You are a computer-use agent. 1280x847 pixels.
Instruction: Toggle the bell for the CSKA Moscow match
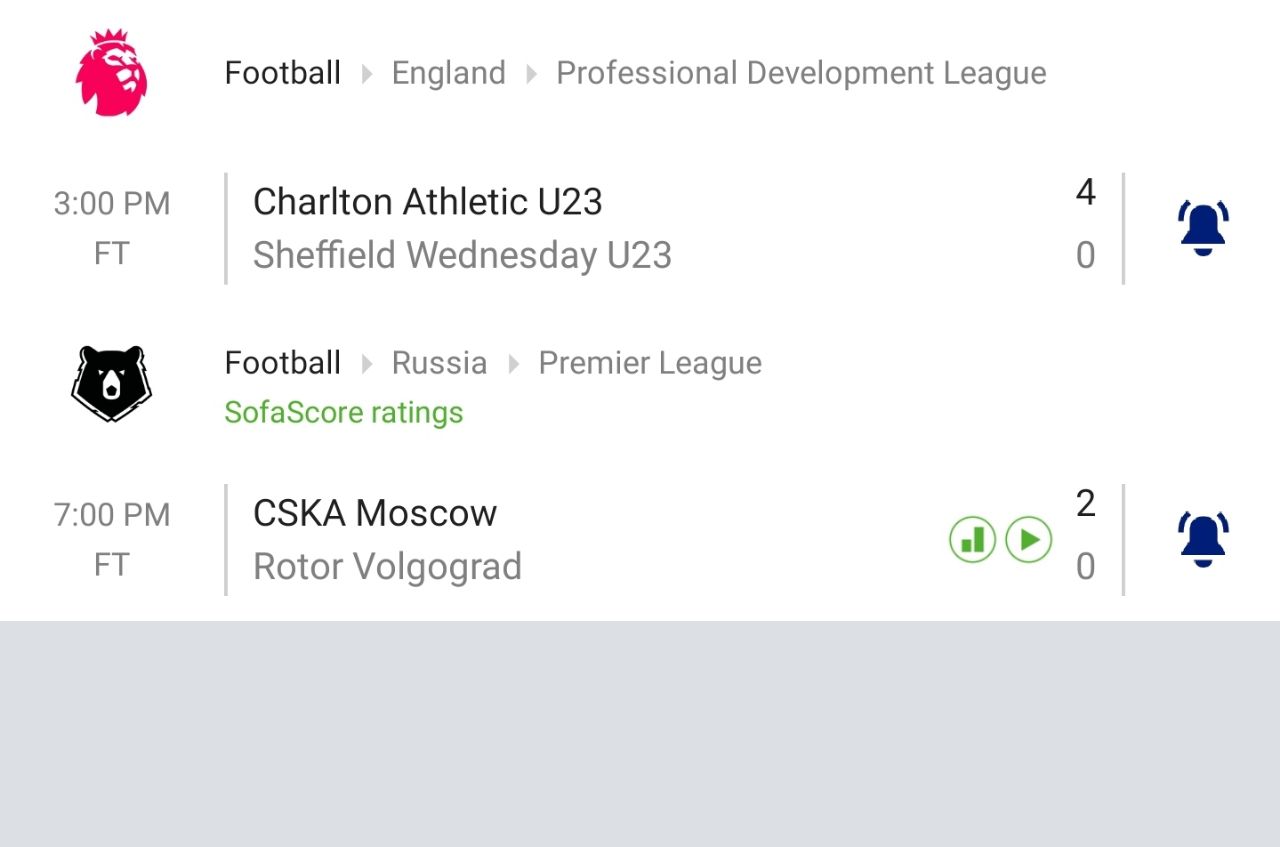(1203, 540)
